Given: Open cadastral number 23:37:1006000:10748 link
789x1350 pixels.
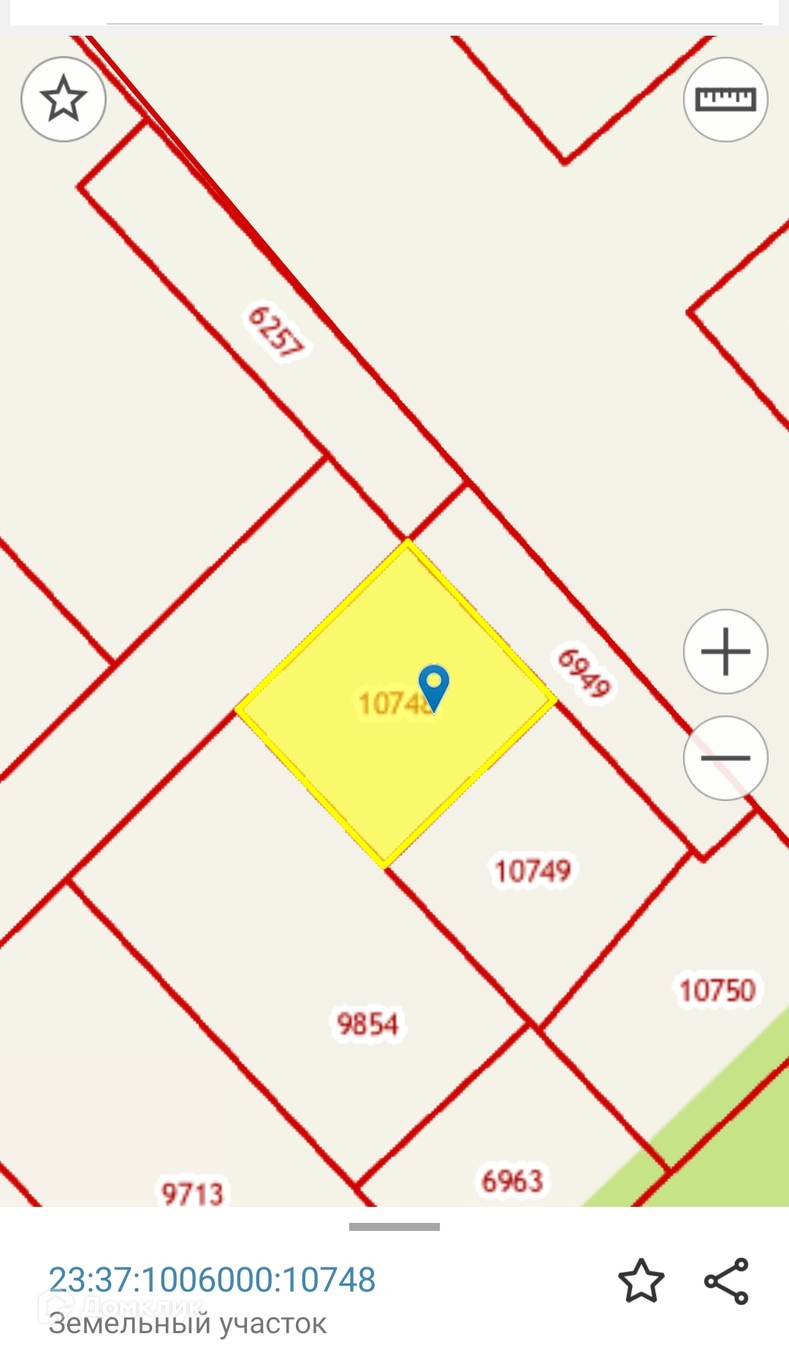Looking at the screenshot, I should [212, 1279].
